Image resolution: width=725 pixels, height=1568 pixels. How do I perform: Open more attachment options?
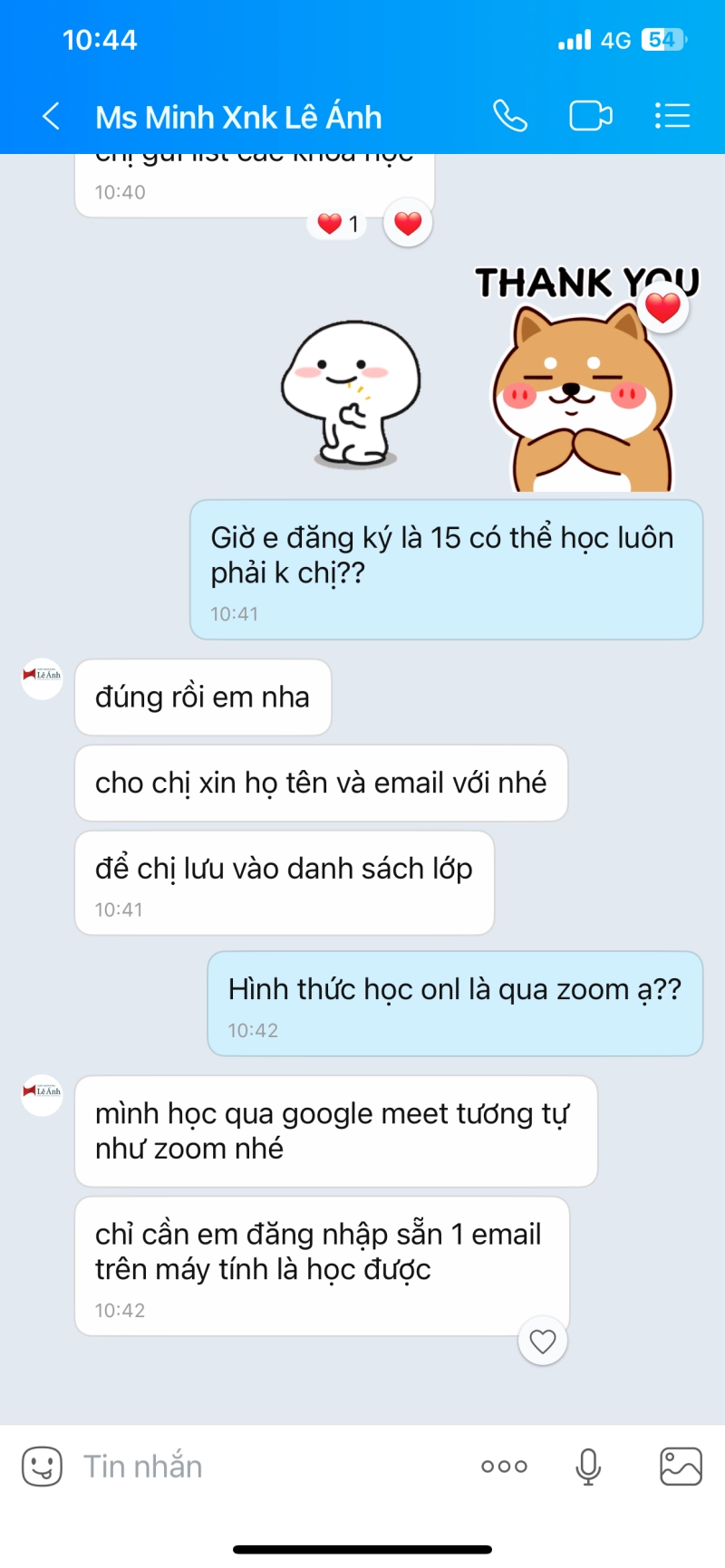click(504, 1466)
